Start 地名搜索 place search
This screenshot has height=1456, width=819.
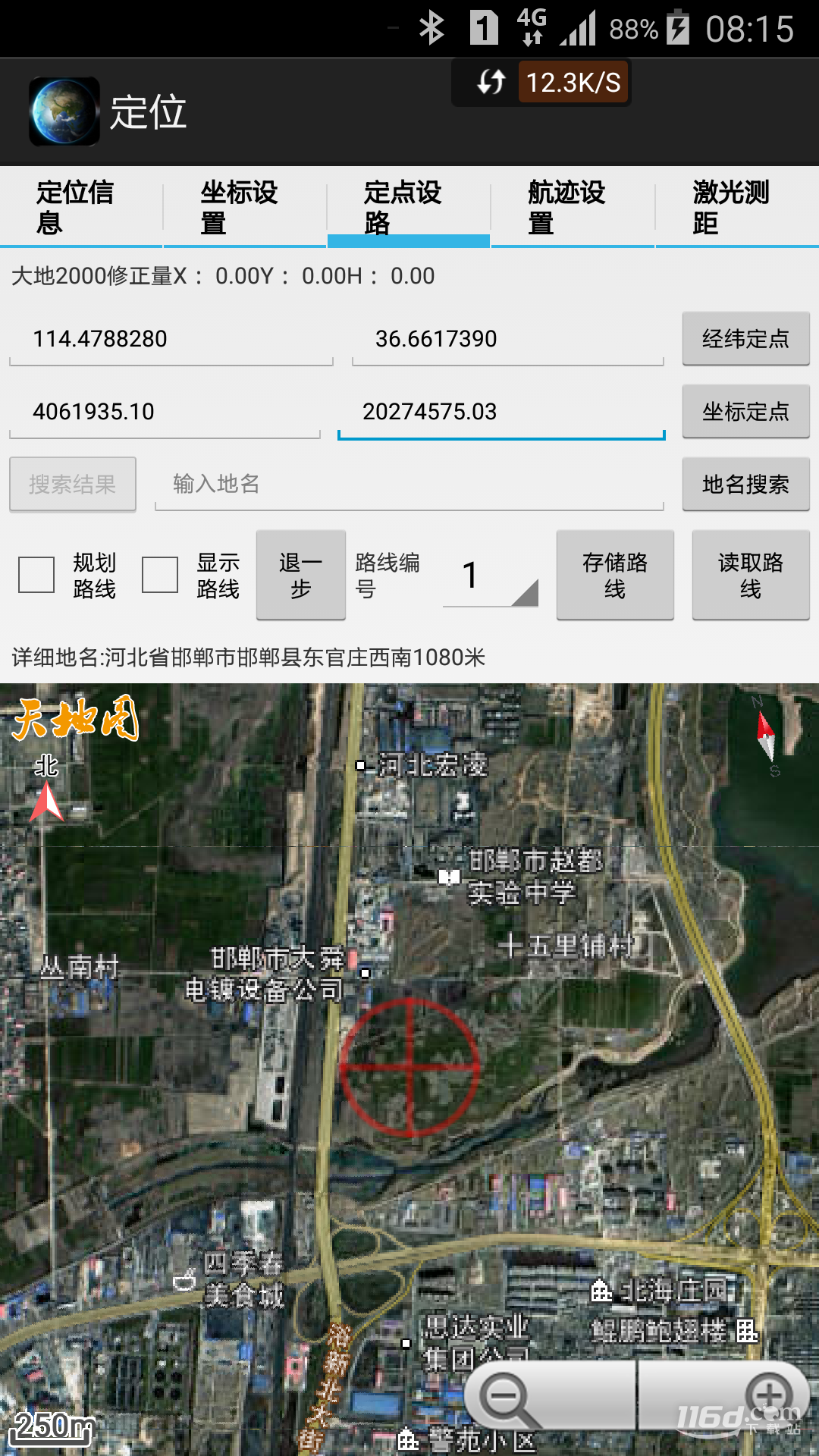[x=745, y=485]
